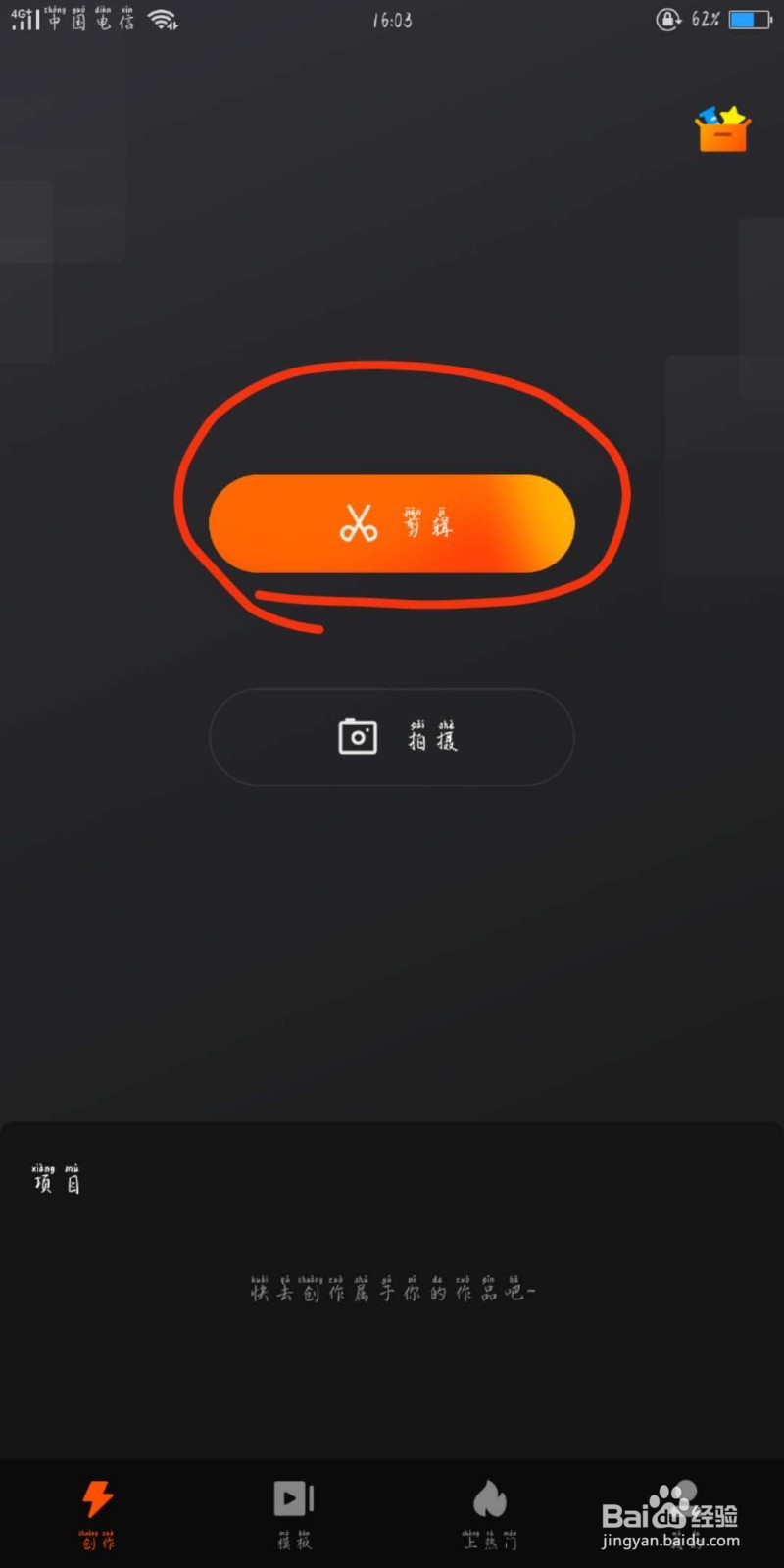The image size is (784, 1568).
Task: Tap the battery indicator in status bar
Action: 751,18
